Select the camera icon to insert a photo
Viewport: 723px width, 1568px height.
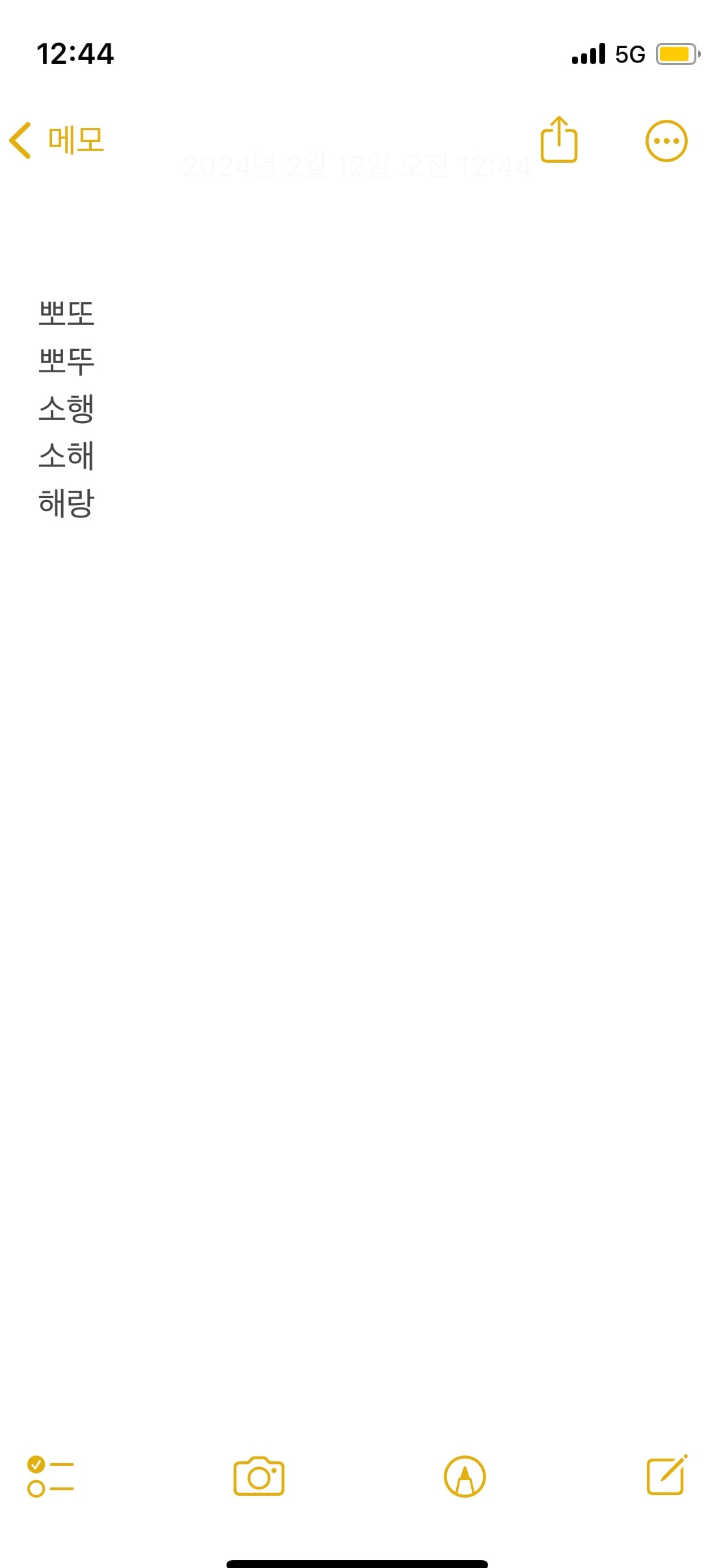(260, 1478)
